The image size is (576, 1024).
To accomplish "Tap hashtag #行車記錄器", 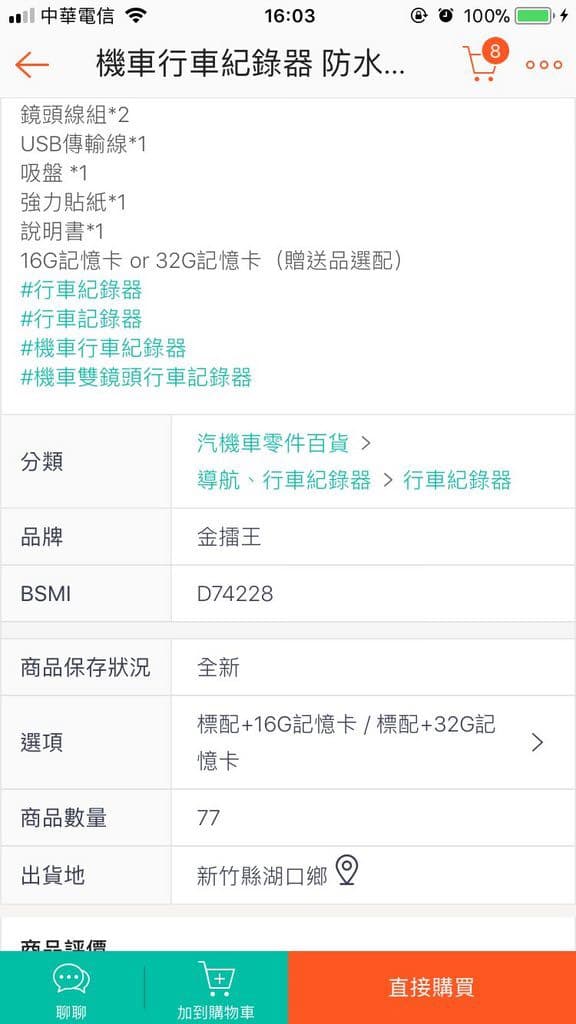I will [x=81, y=319].
